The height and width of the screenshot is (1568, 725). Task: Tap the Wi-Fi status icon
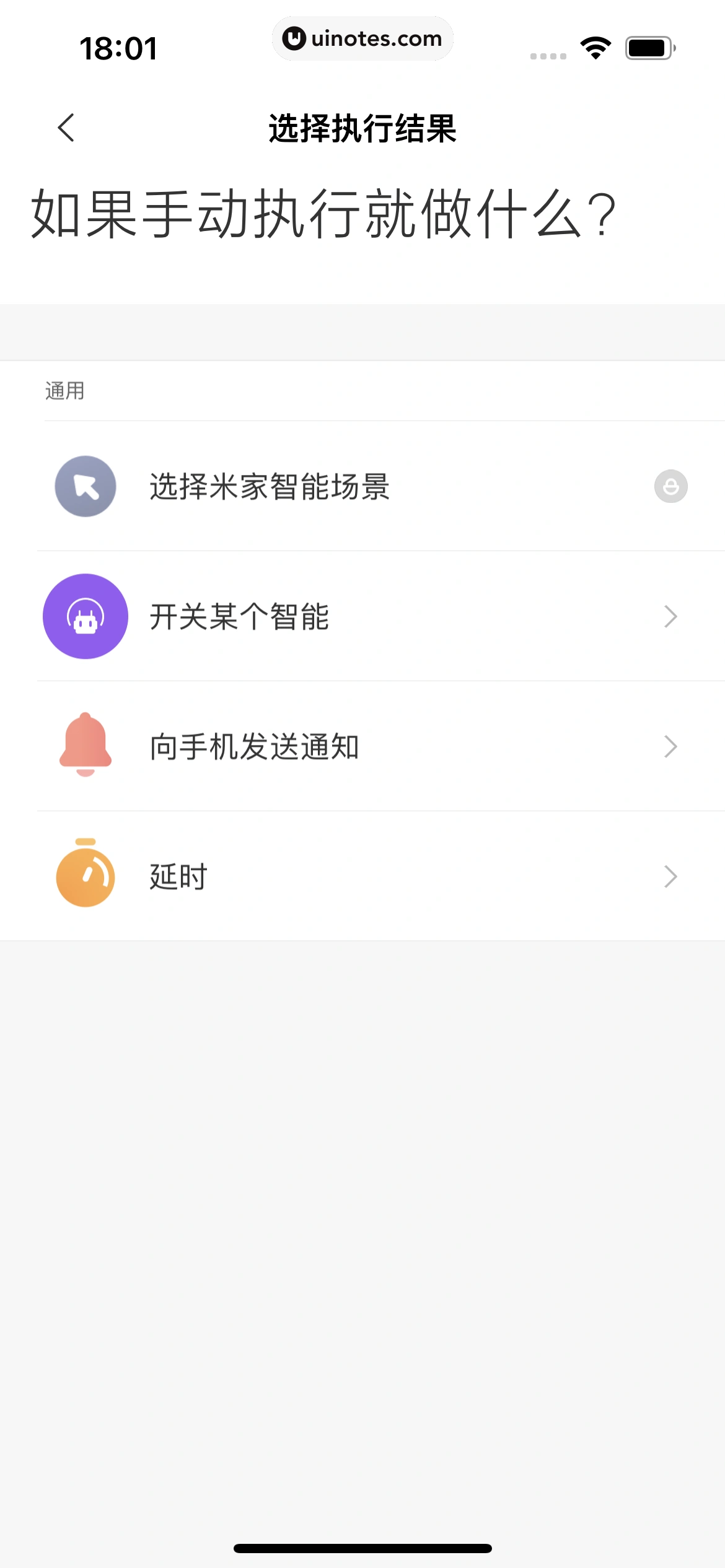(x=594, y=50)
